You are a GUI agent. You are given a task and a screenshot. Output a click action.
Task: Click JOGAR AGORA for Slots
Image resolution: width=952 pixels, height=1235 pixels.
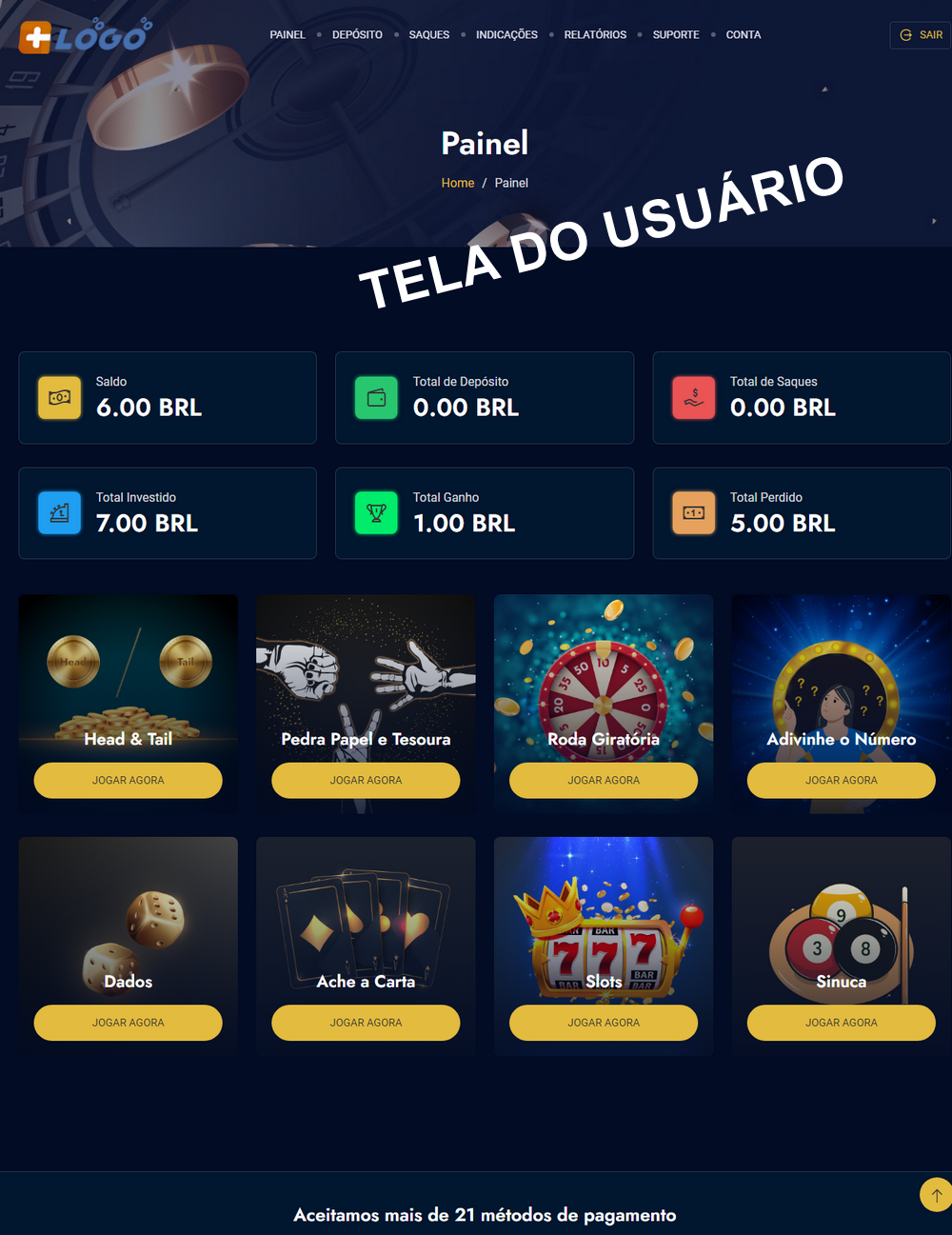tap(603, 1022)
